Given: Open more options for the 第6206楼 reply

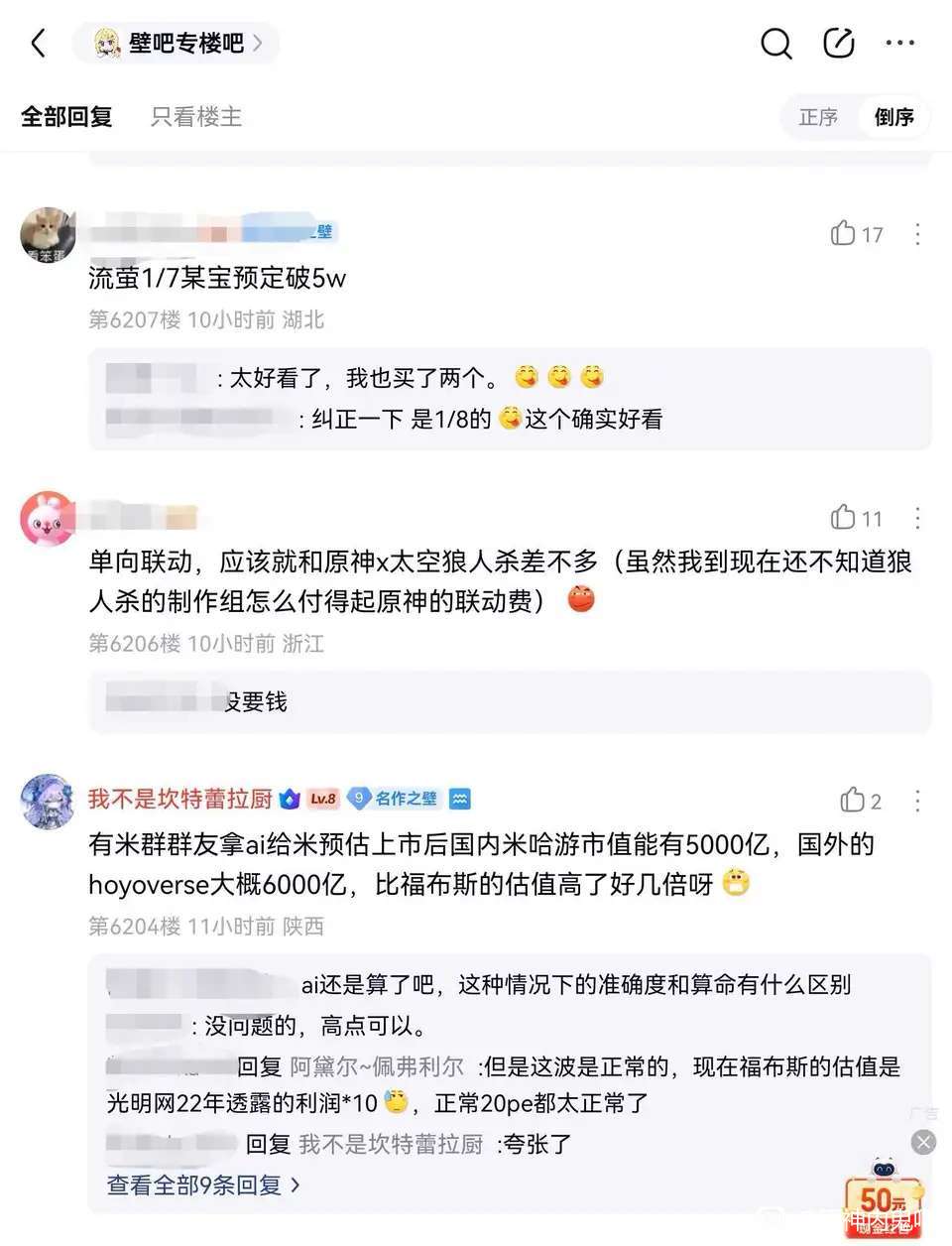Looking at the screenshot, I should pyautogui.click(x=918, y=518).
